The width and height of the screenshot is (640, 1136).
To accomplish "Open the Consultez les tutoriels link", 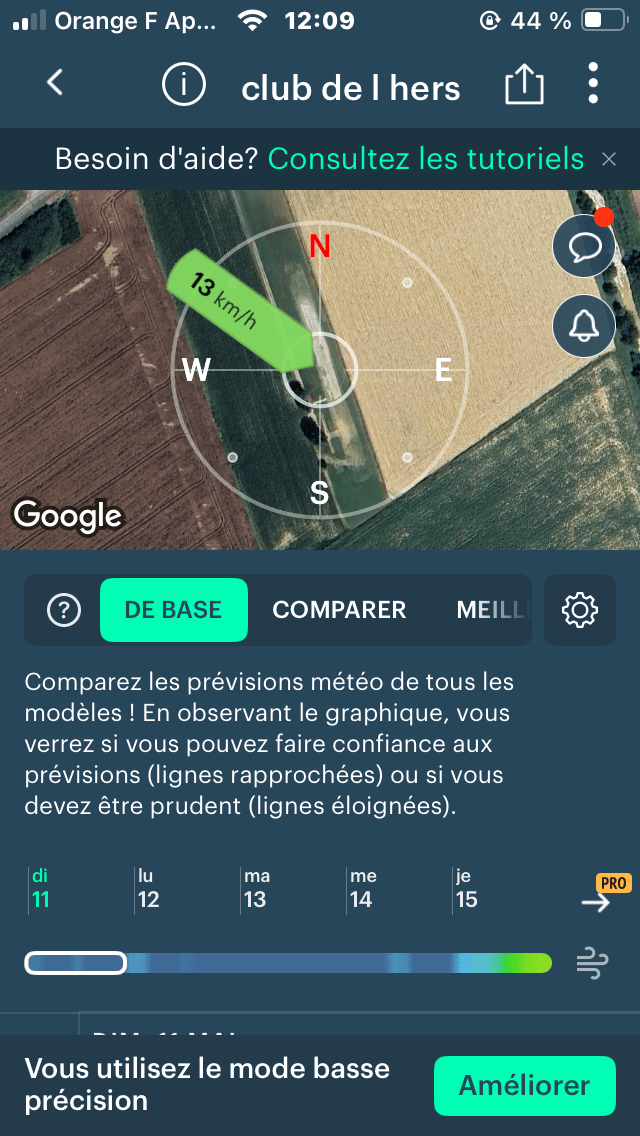I will [425, 159].
